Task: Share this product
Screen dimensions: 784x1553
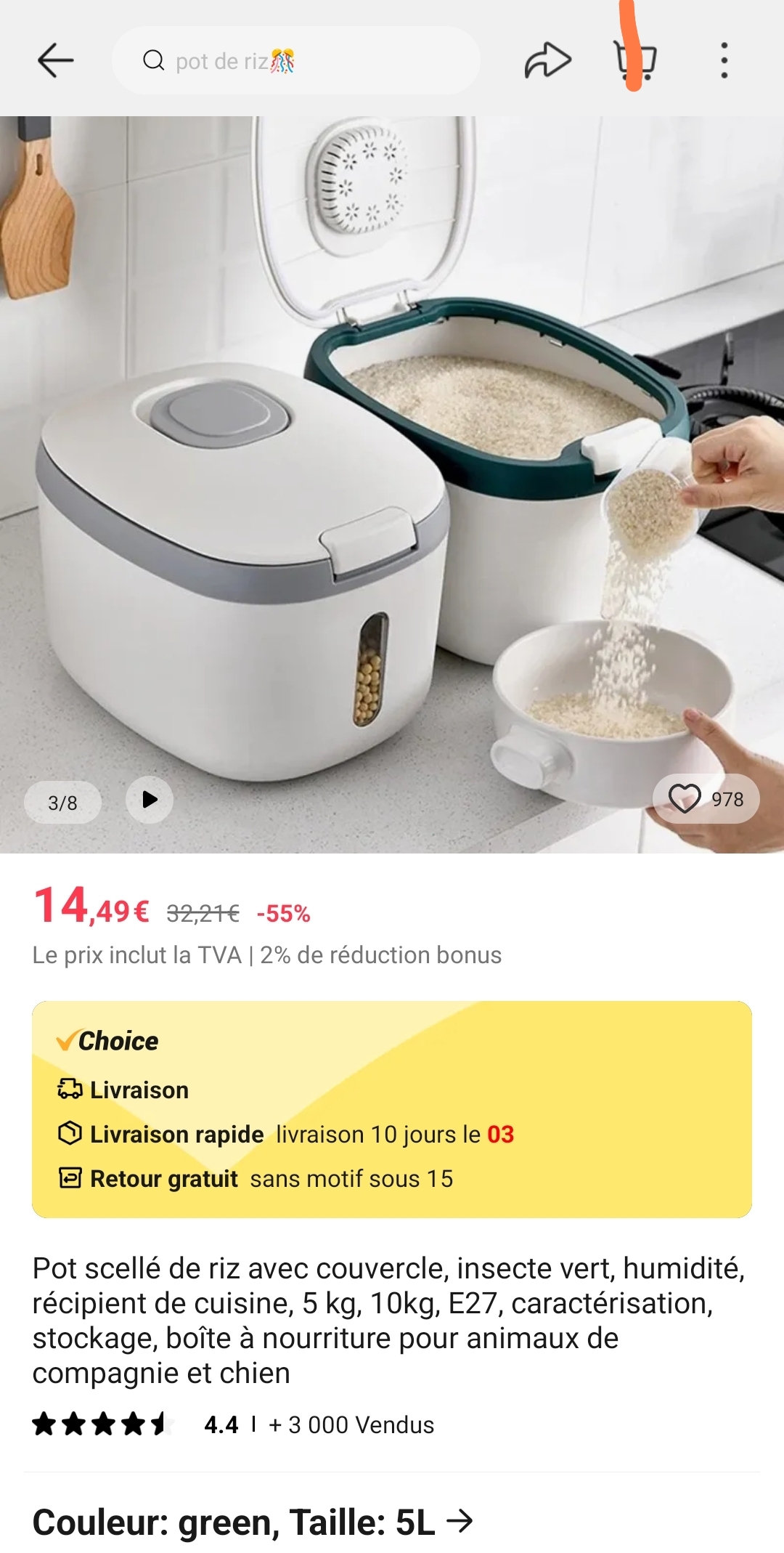Action: (x=547, y=60)
